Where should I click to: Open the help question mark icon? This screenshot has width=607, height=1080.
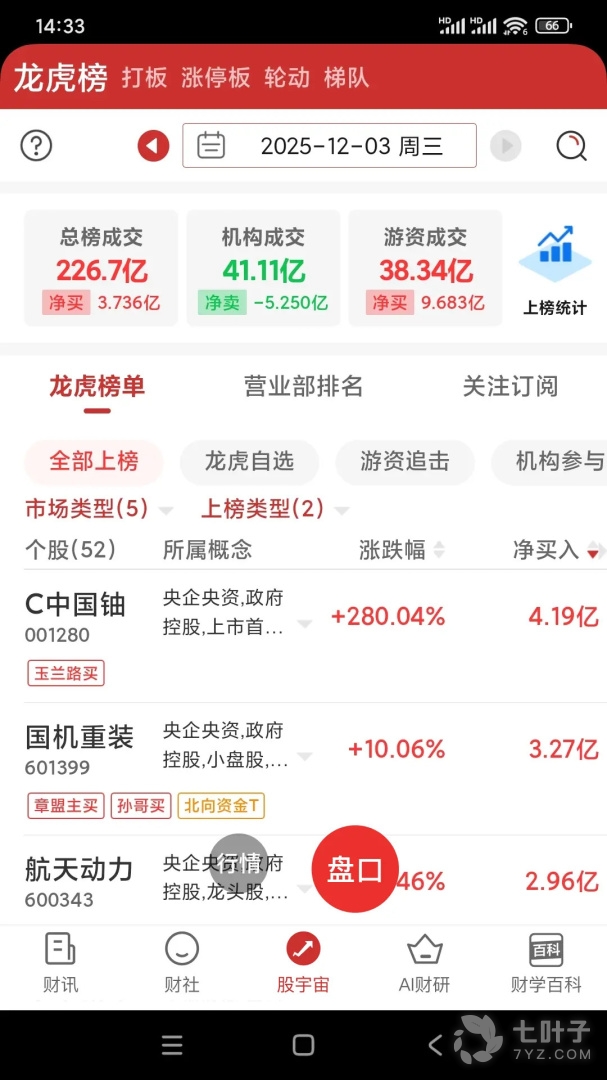[x=36, y=146]
